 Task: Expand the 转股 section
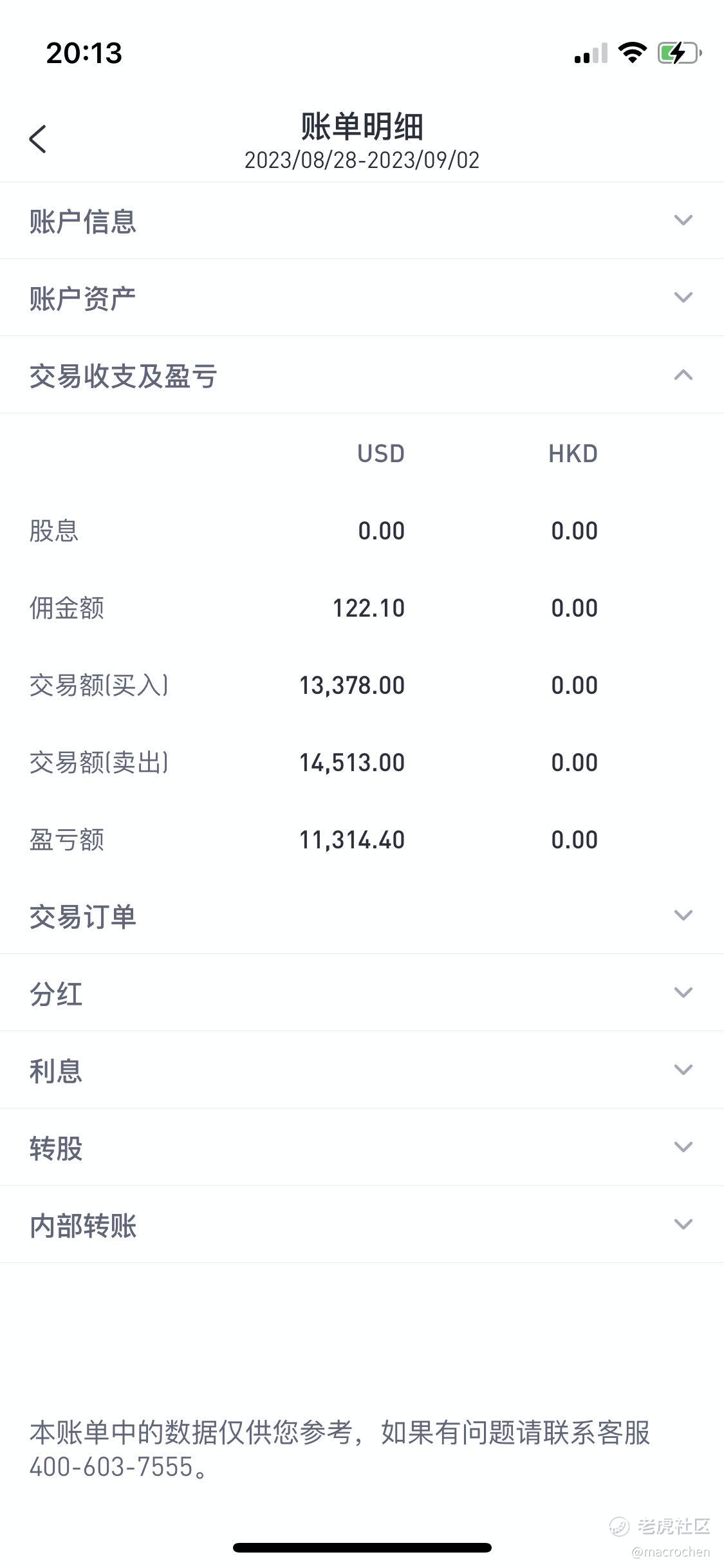click(x=362, y=1148)
